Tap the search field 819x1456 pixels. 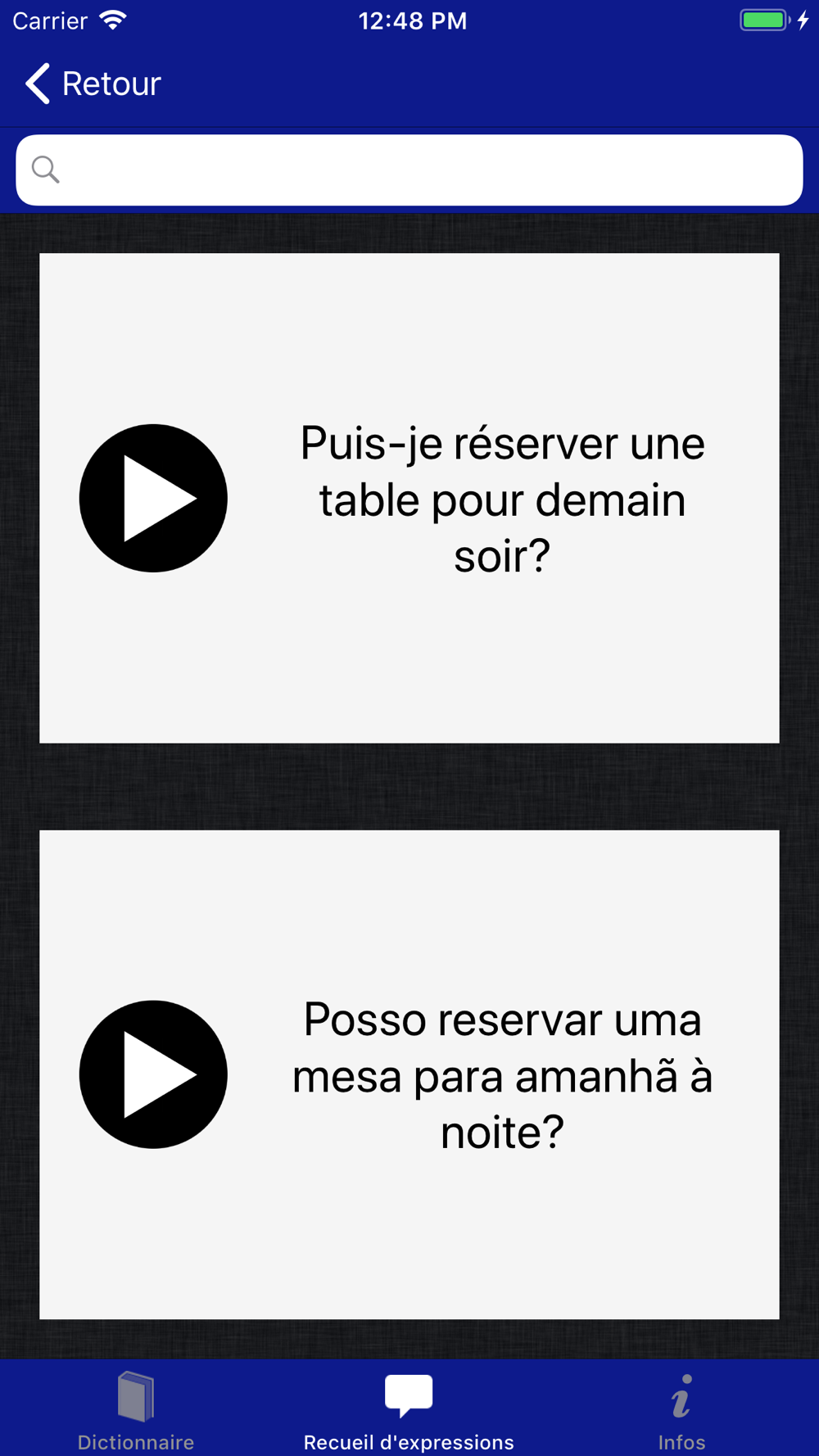point(409,170)
